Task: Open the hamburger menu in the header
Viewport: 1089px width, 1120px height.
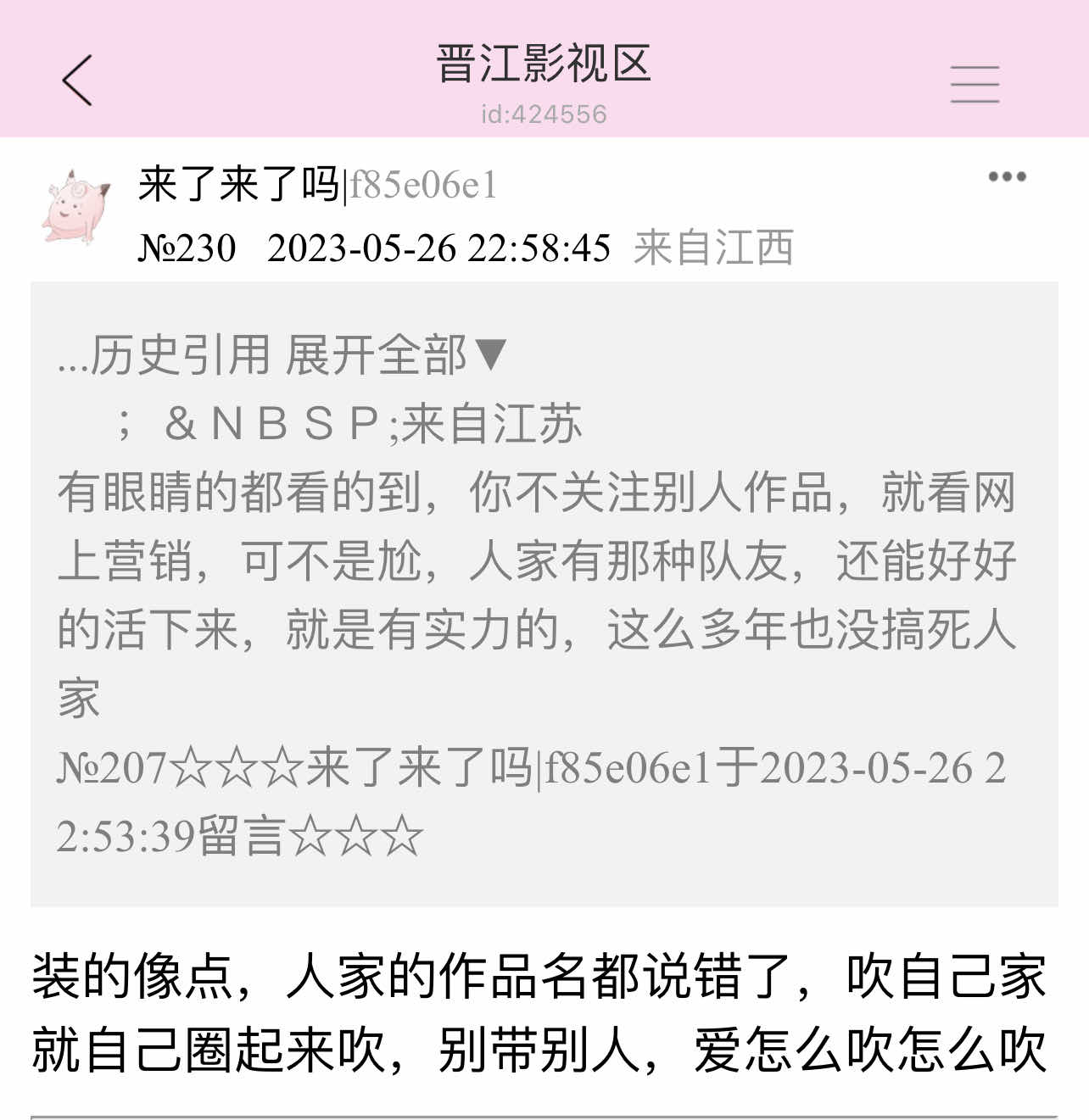Action: tap(975, 84)
